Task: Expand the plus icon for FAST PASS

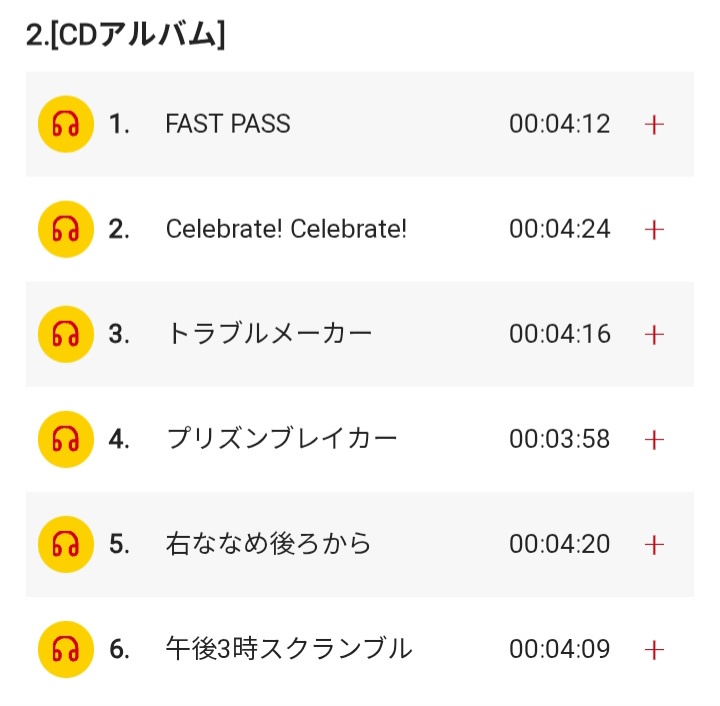Action: (654, 124)
